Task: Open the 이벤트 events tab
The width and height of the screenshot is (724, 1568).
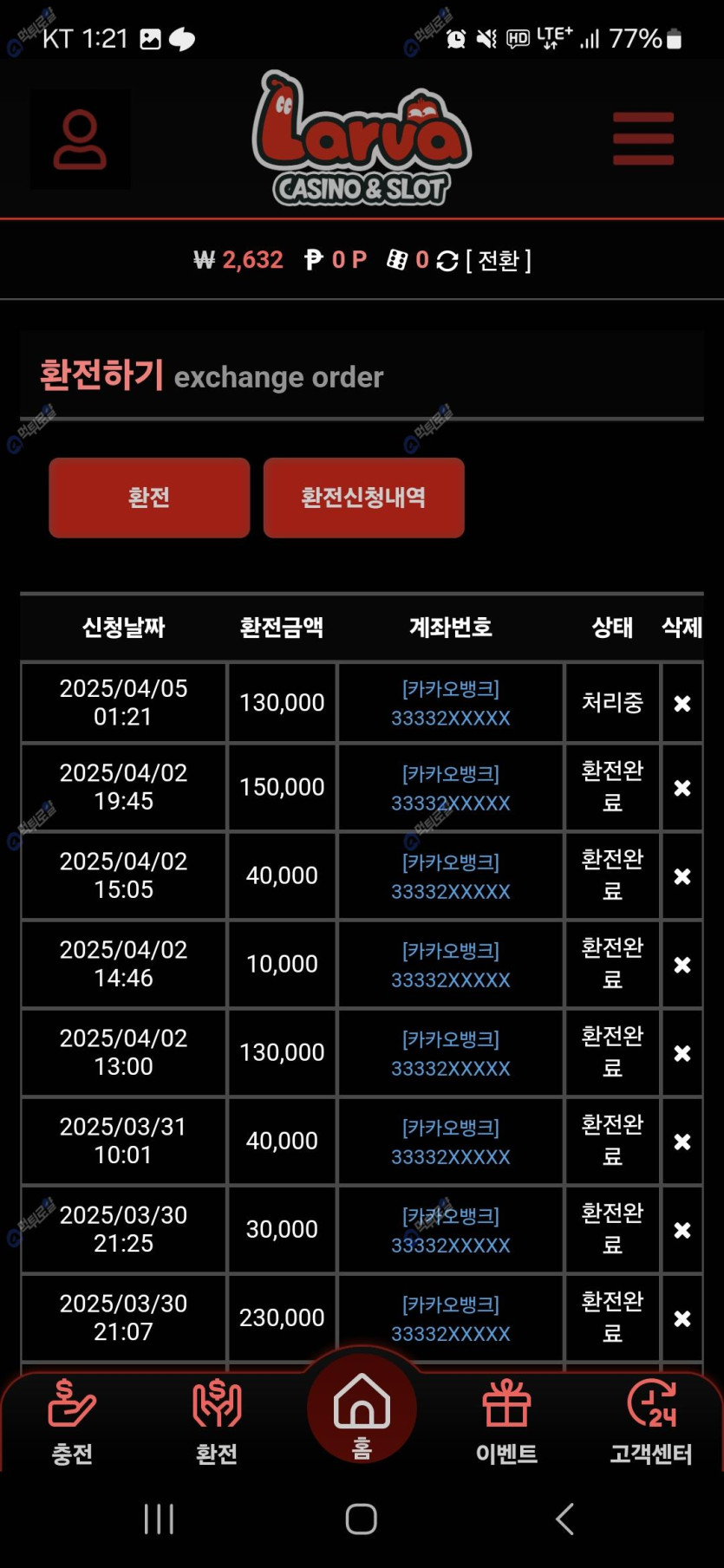Action: (x=506, y=1422)
